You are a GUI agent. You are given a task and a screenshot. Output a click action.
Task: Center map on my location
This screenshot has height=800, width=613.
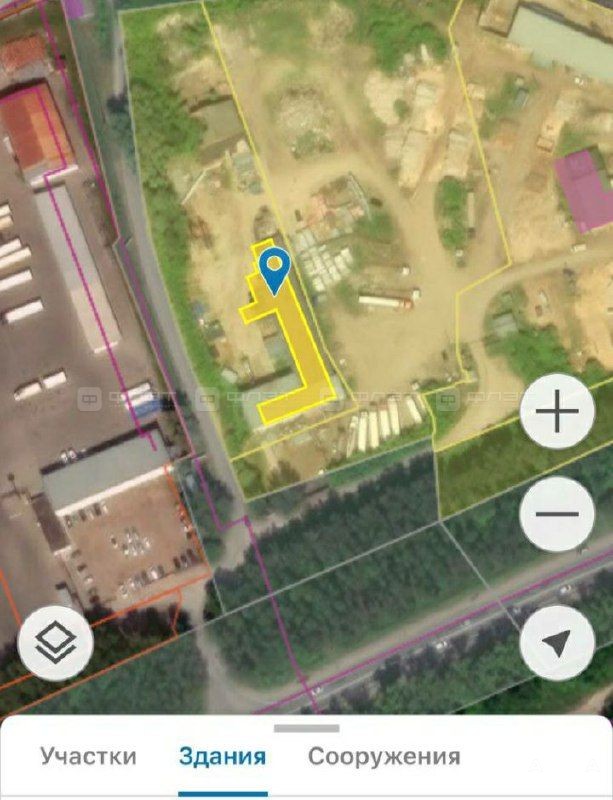click(x=558, y=643)
